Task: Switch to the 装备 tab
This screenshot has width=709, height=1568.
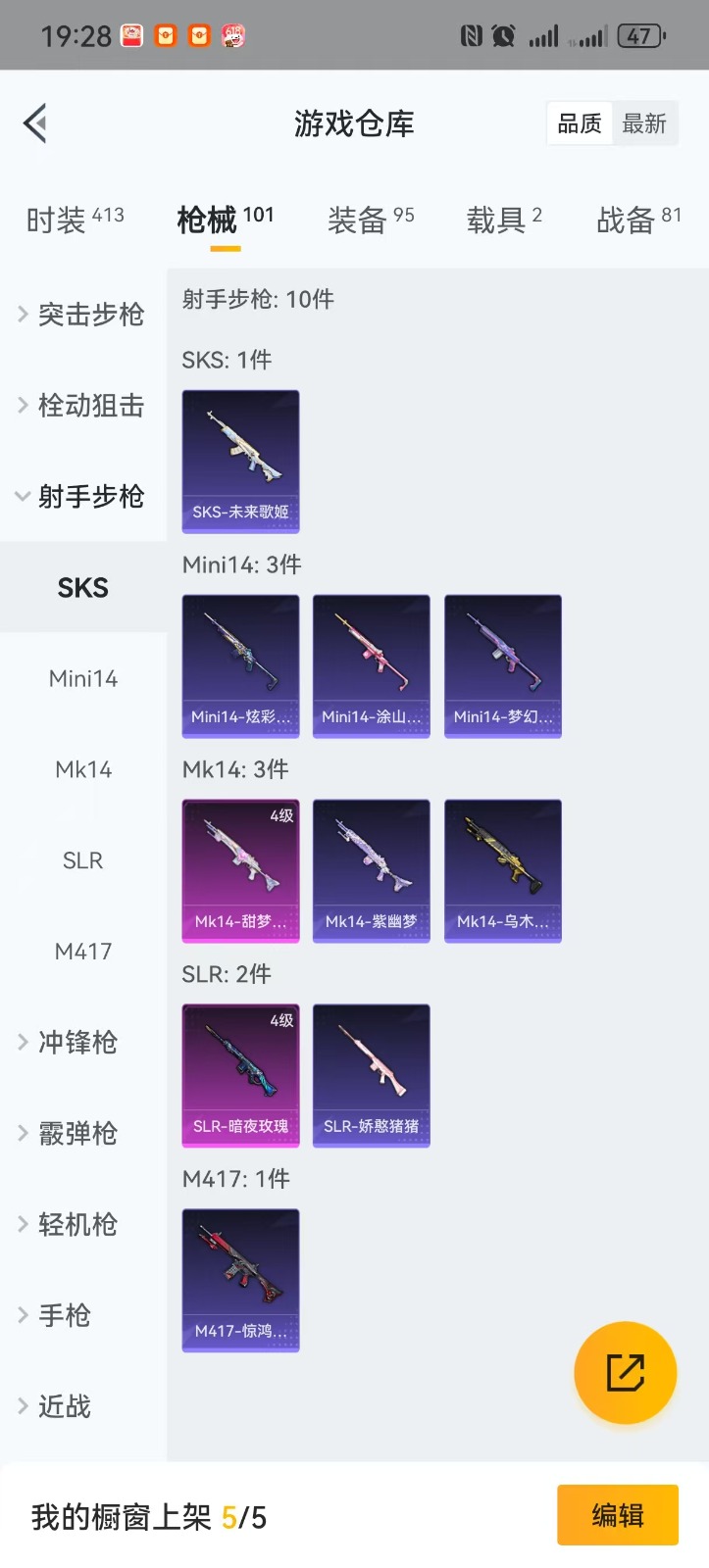Action: pyautogui.click(x=371, y=220)
